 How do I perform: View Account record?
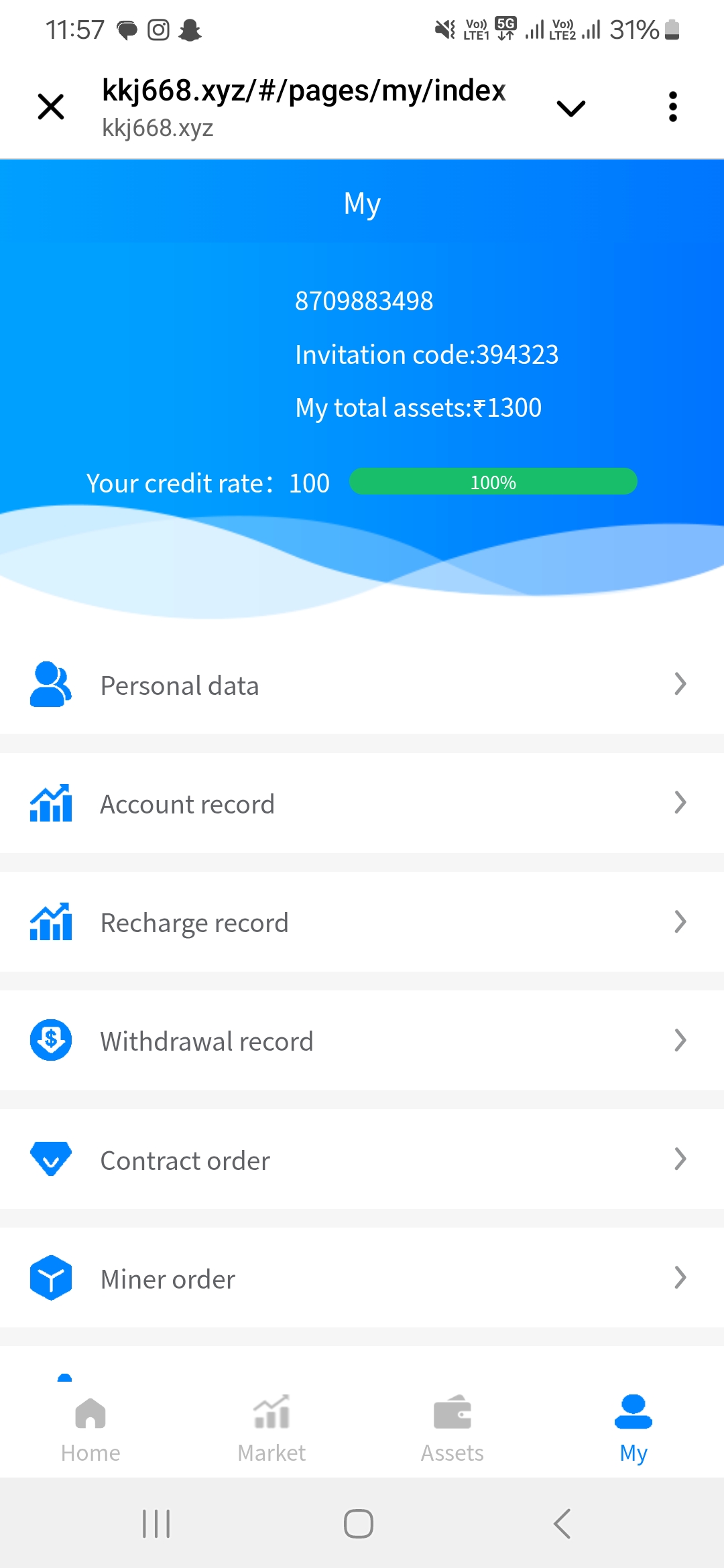point(362,803)
